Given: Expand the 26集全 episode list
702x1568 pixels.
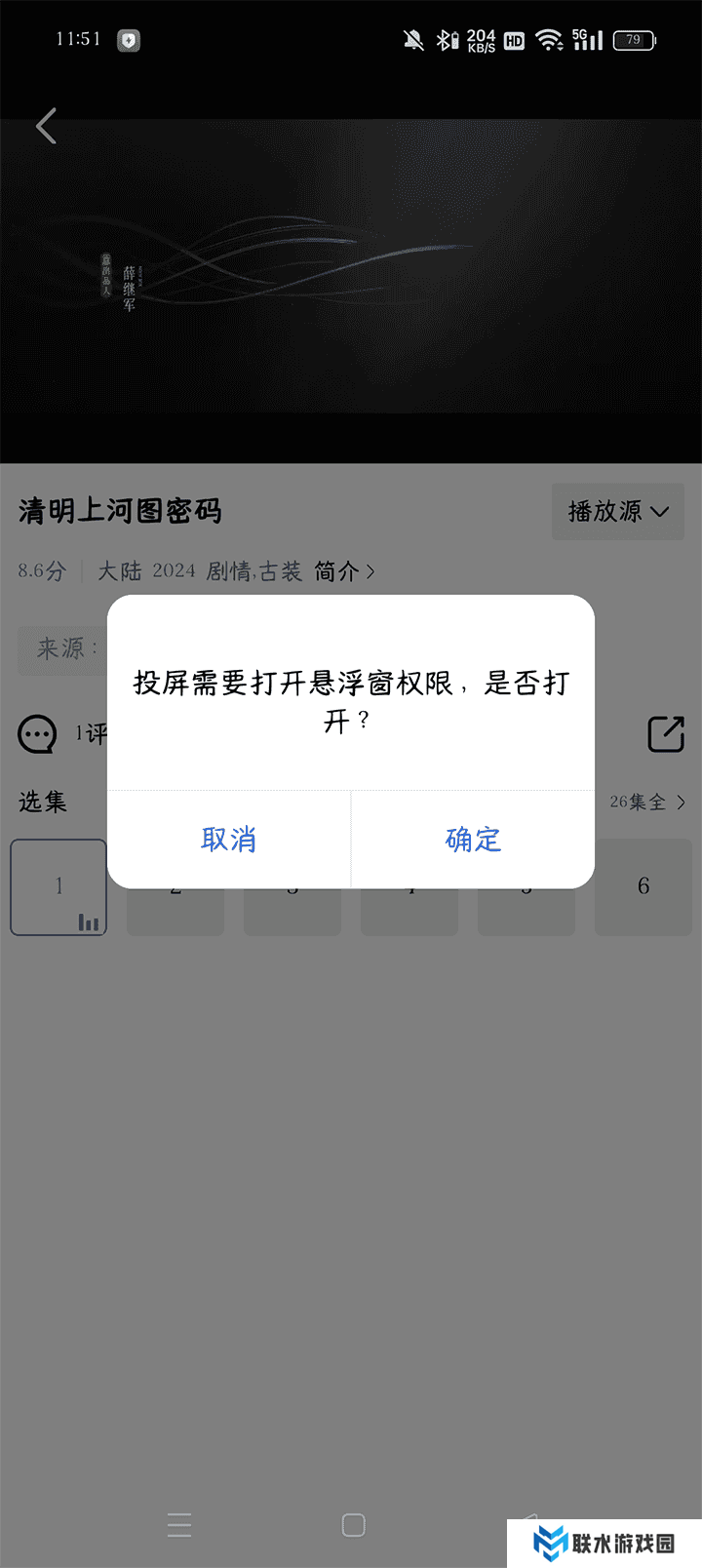Looking at the screenshot, I should [647, 802].
